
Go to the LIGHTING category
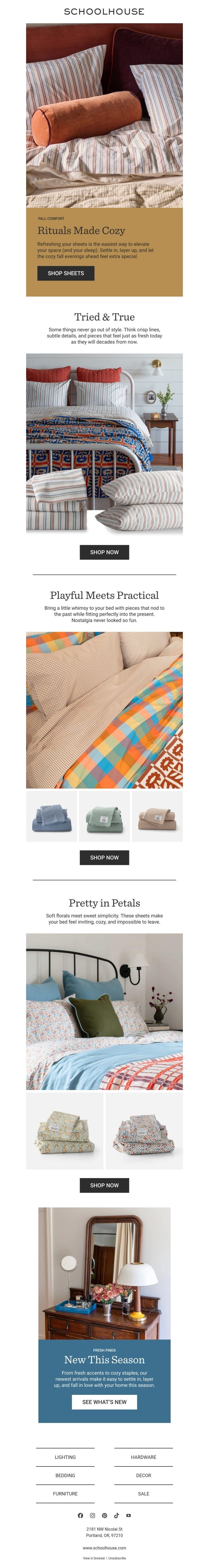[65, 1457]
